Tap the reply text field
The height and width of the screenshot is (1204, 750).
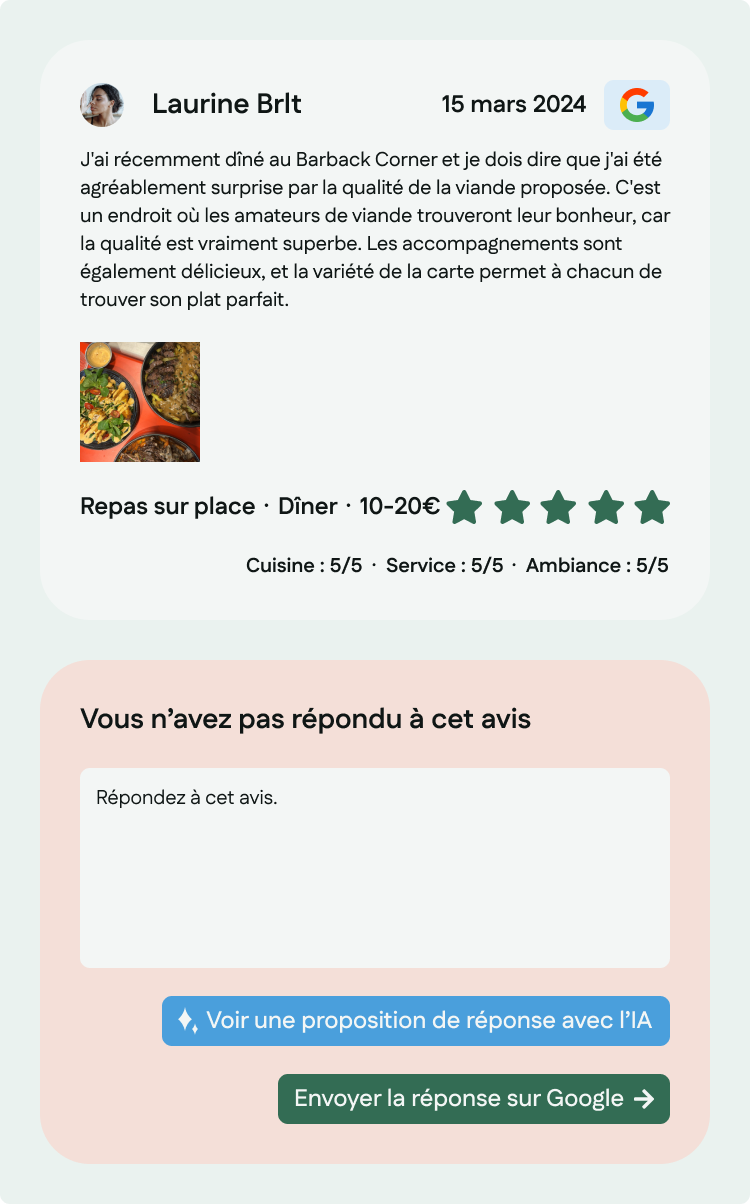pos(374,867)
